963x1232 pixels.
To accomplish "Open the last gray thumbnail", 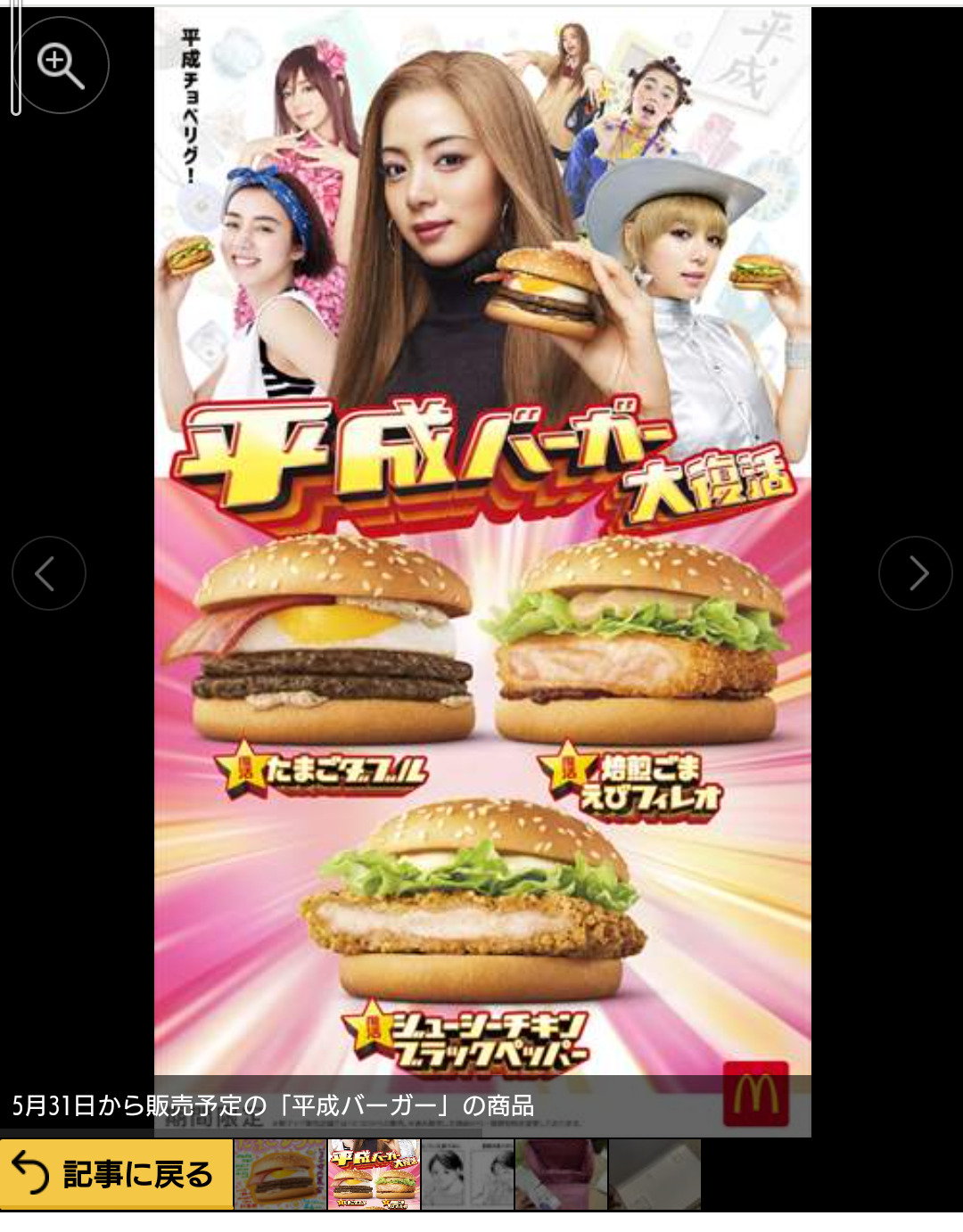I will coord(654,1174).
